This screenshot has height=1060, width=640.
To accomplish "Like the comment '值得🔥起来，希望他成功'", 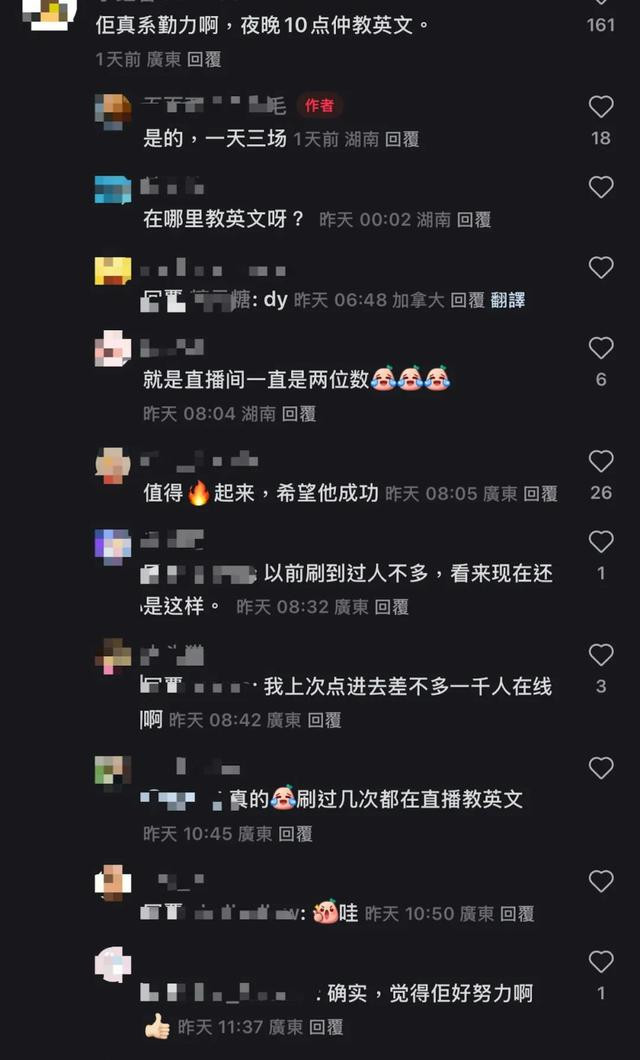I will pyautogui.click(x=600, y=462).
